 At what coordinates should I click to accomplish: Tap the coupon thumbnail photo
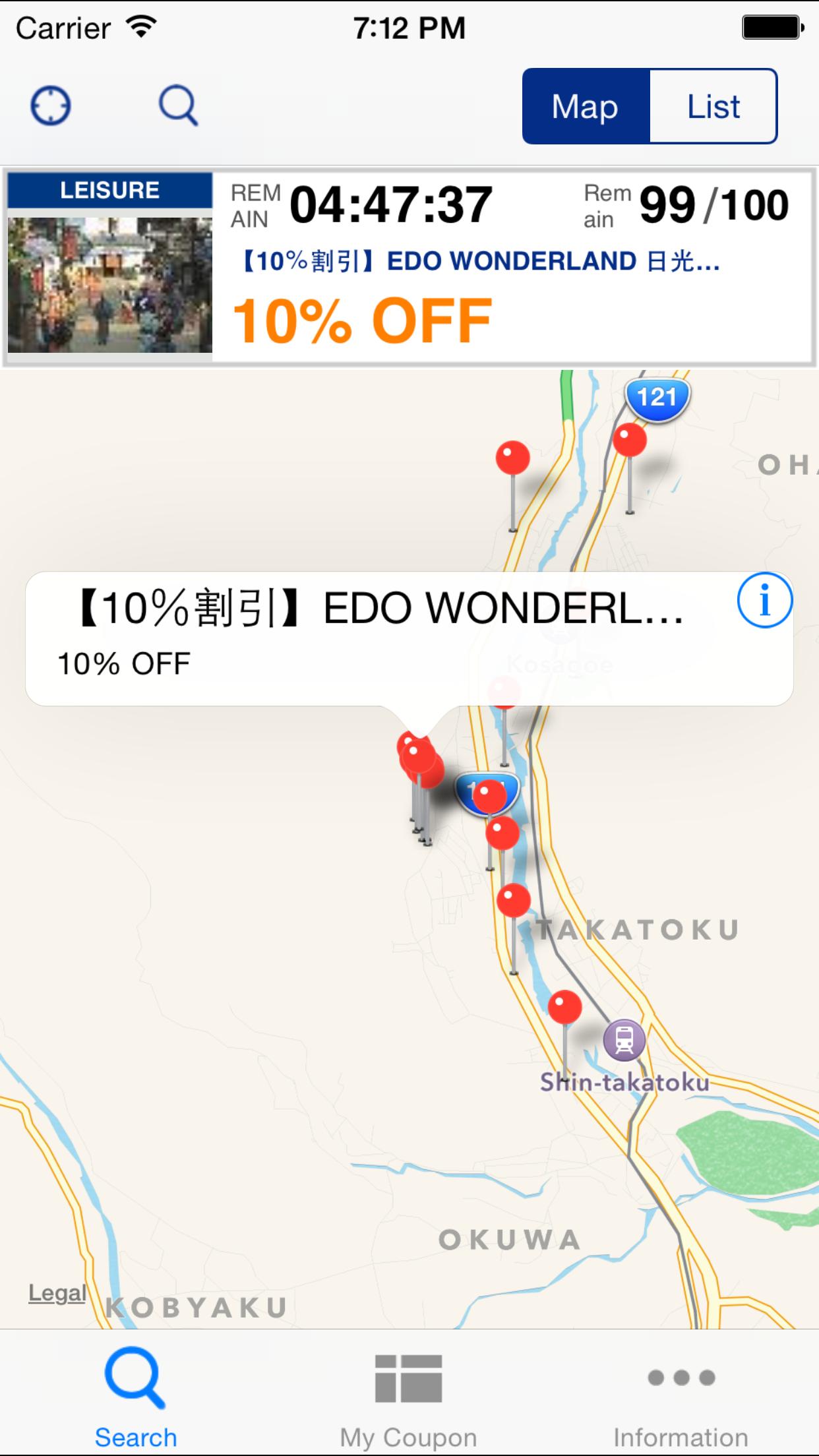(x=109, y=285)
